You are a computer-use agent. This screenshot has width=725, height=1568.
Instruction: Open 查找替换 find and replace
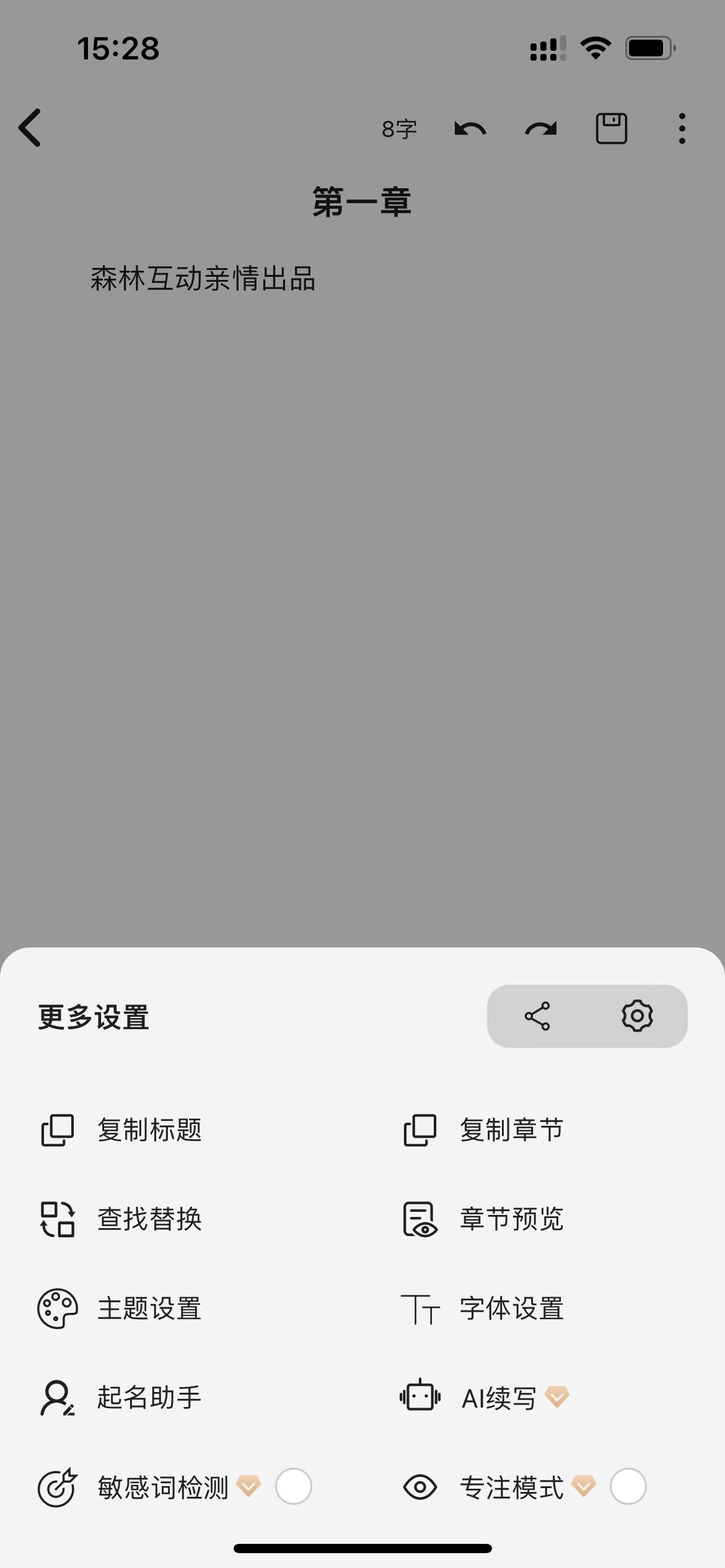pos(121,1219)
